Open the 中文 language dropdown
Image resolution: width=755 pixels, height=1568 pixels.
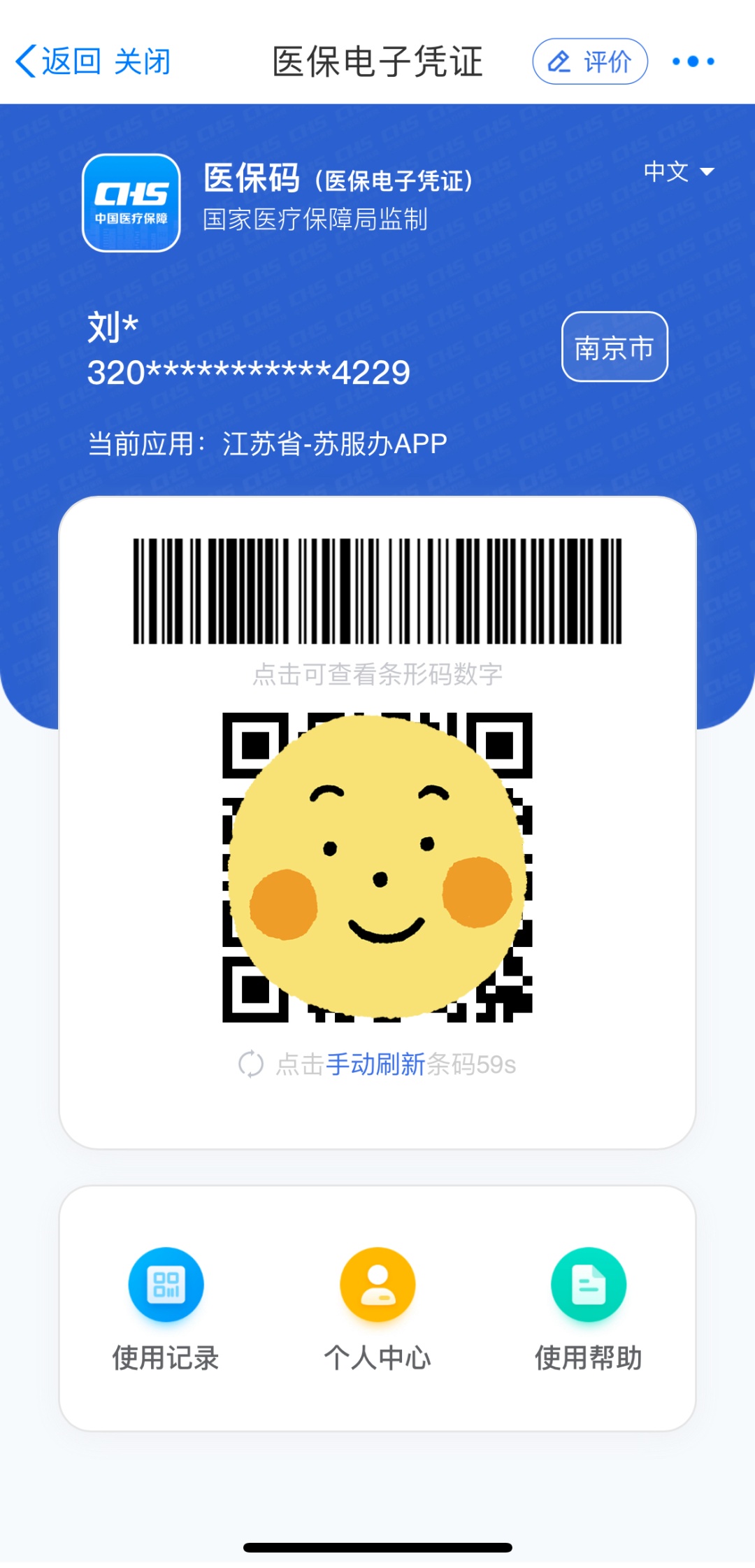[x=666, y=170]
